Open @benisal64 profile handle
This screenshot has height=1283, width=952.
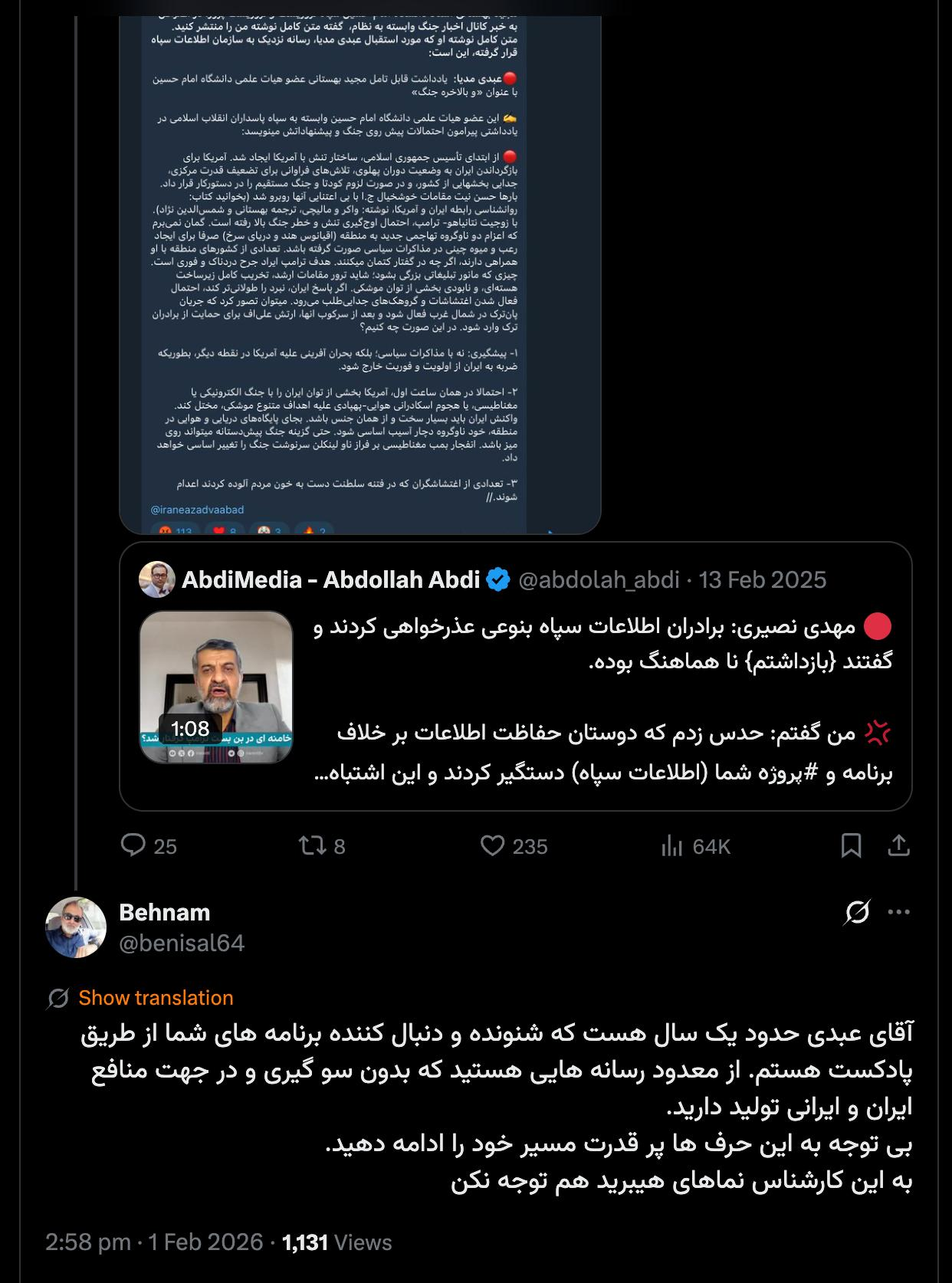(x=182, y=943)
